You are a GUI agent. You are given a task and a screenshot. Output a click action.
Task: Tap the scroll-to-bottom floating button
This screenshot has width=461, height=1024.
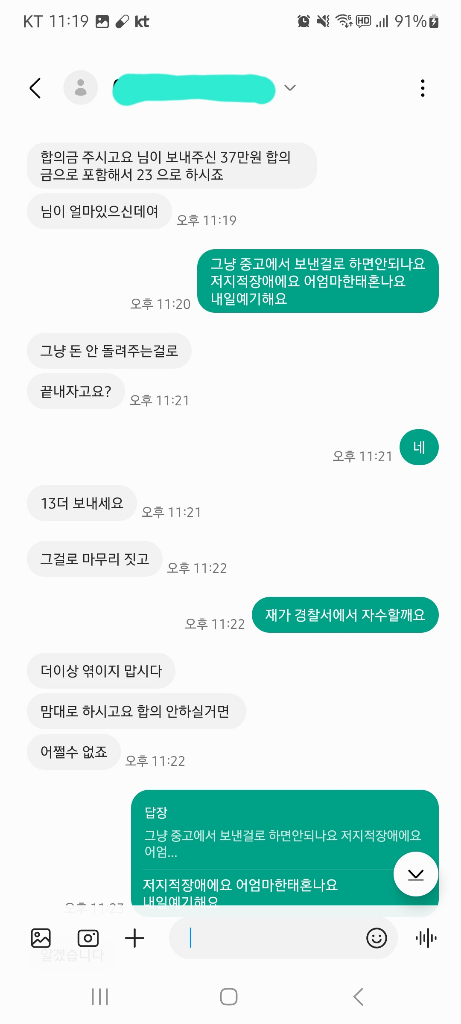pos(416,874)
